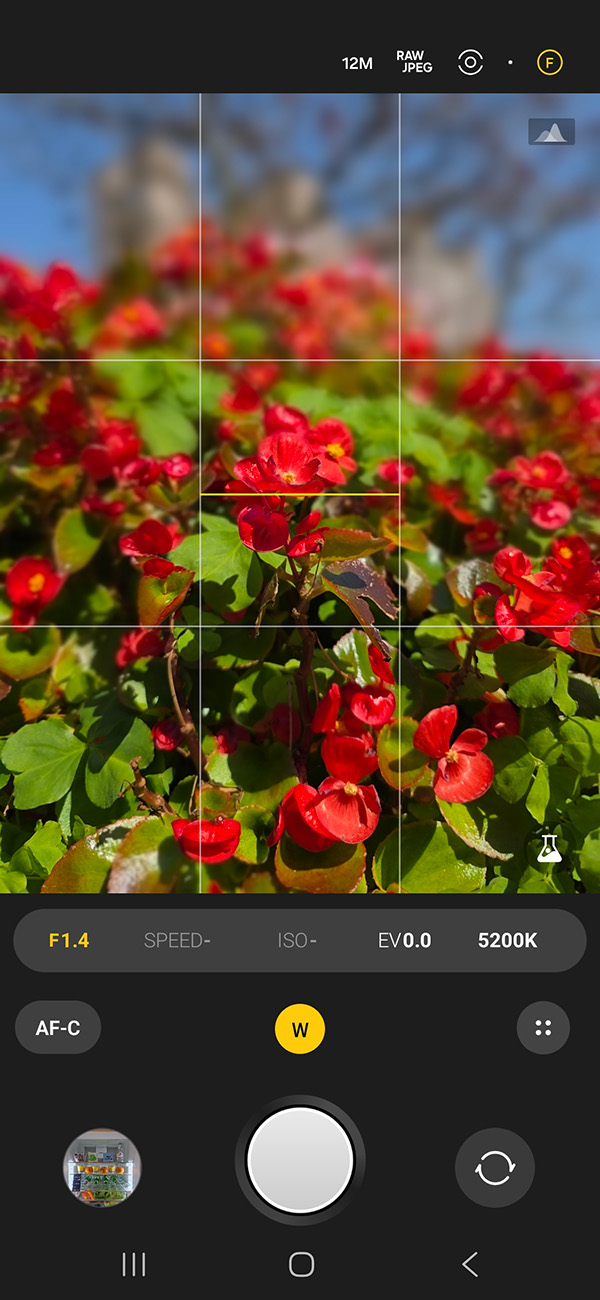
Task: Toggle the histogram display
Action: 551,132
